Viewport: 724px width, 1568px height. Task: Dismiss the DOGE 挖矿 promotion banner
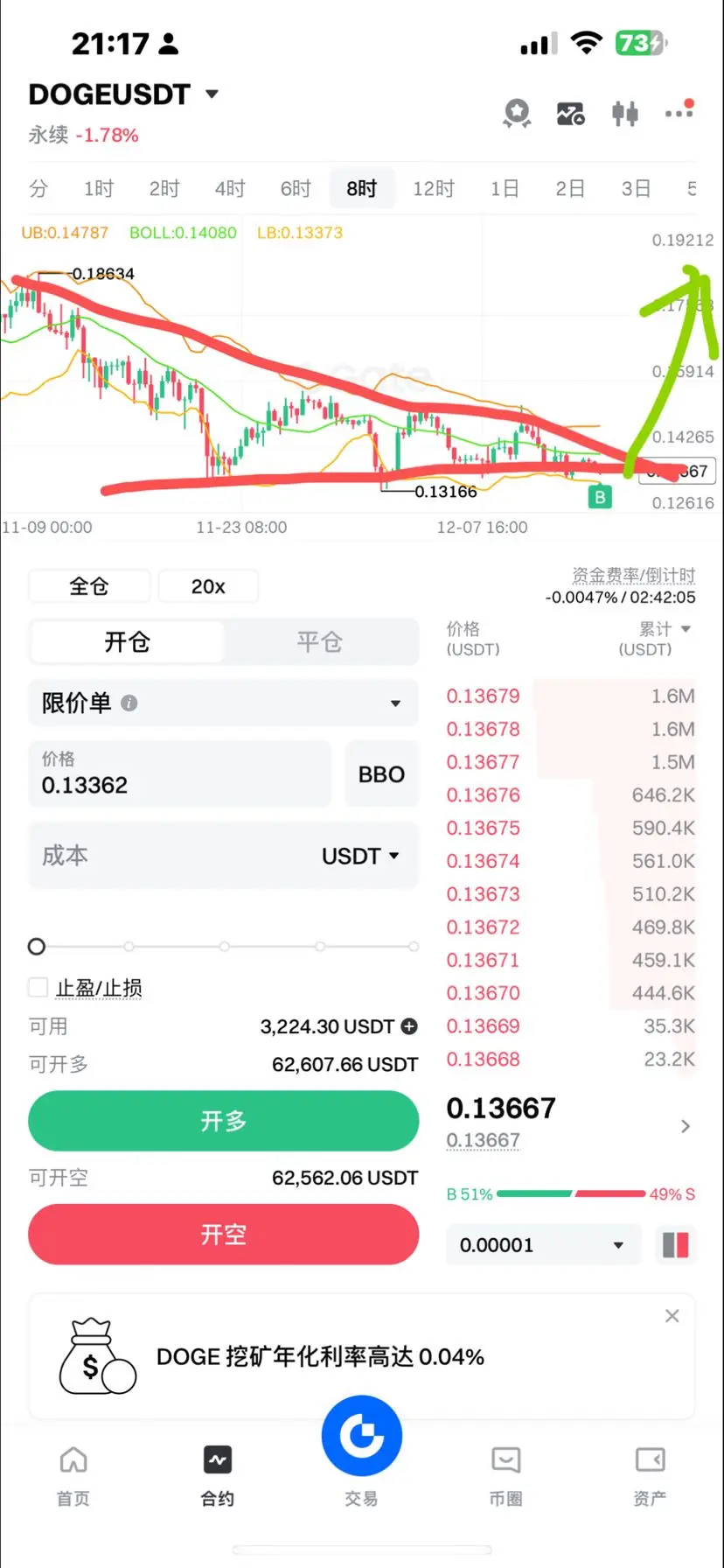(672, 1316)
